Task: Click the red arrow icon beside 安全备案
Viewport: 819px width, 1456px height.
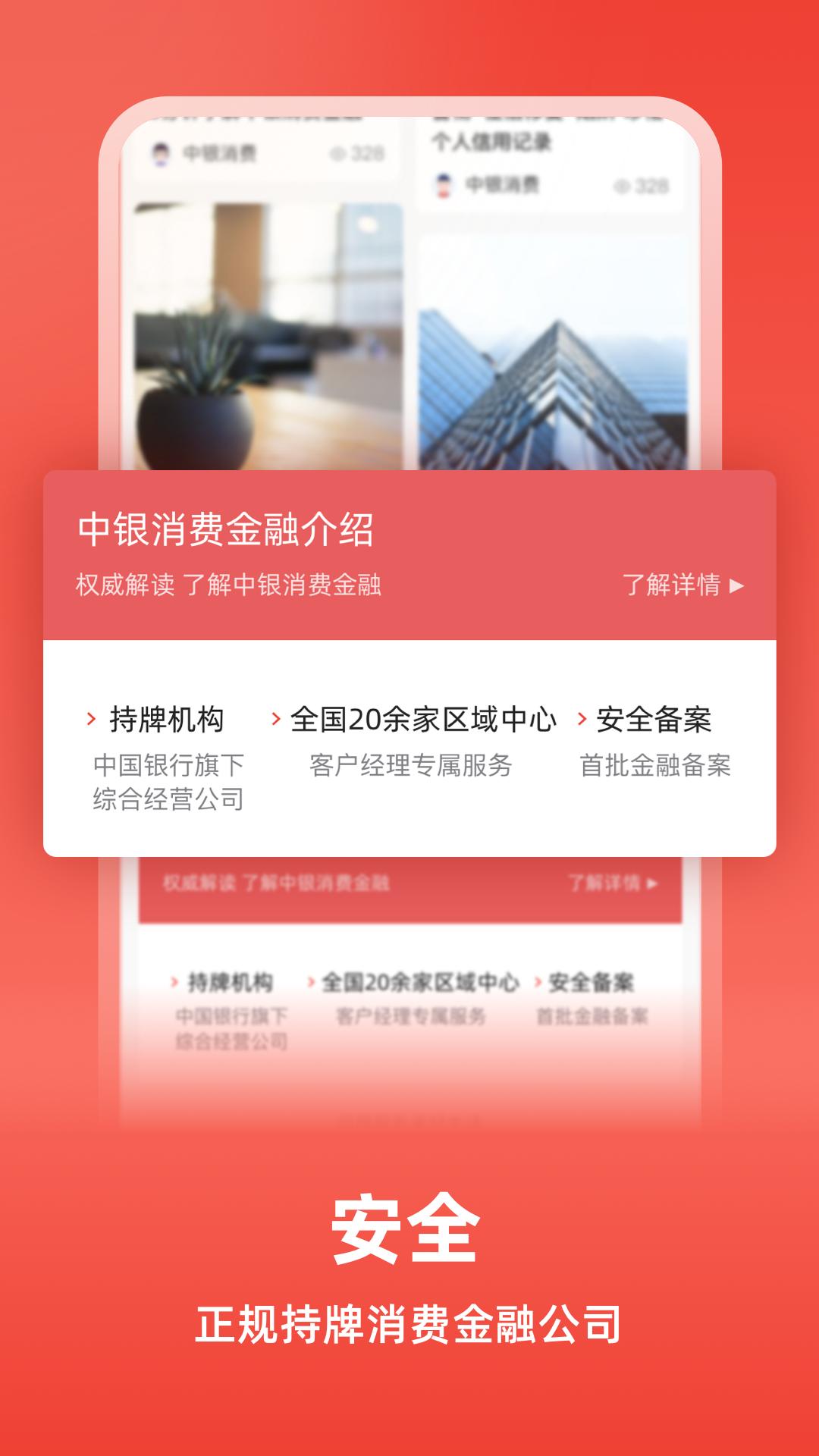Action: (582, 717)
